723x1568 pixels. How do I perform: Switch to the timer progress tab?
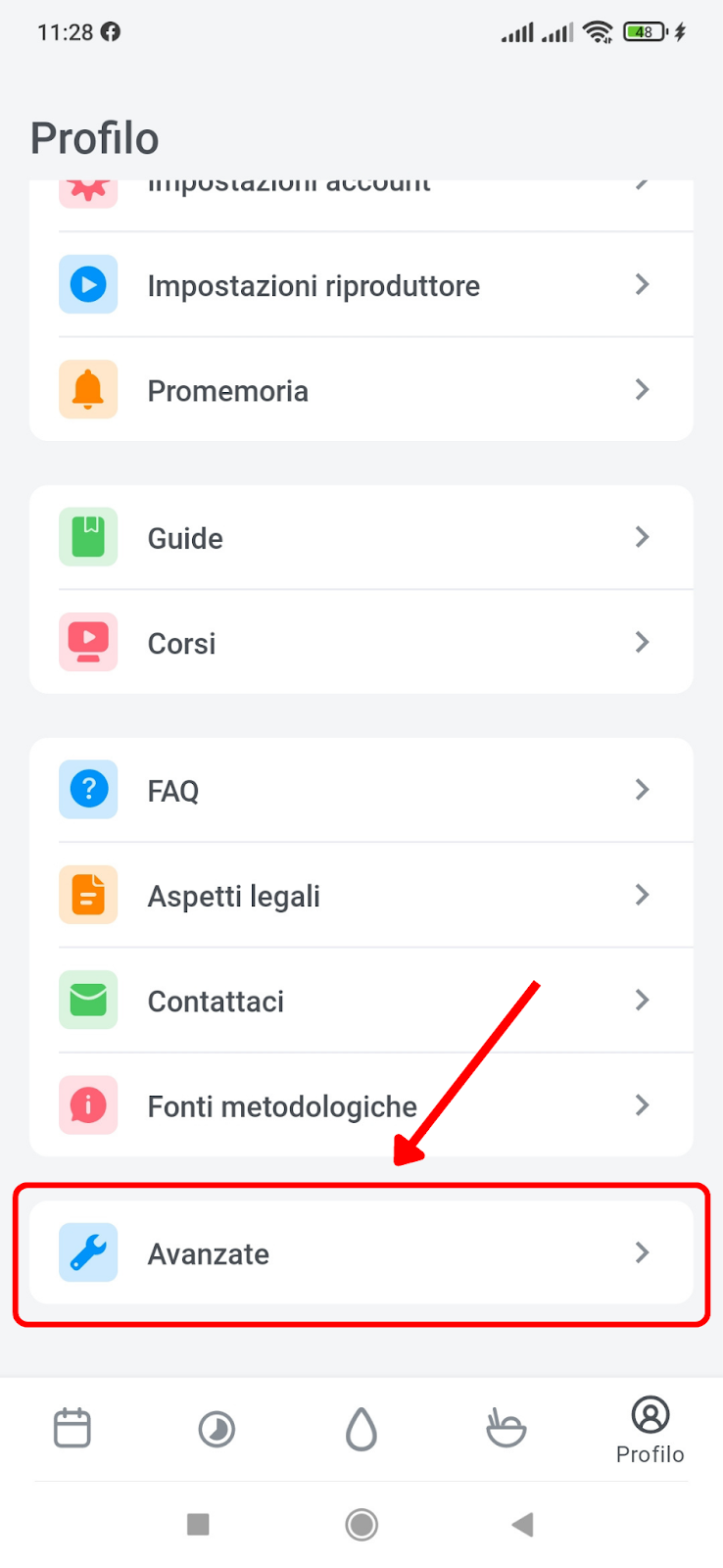click(x=217, y=1429)
